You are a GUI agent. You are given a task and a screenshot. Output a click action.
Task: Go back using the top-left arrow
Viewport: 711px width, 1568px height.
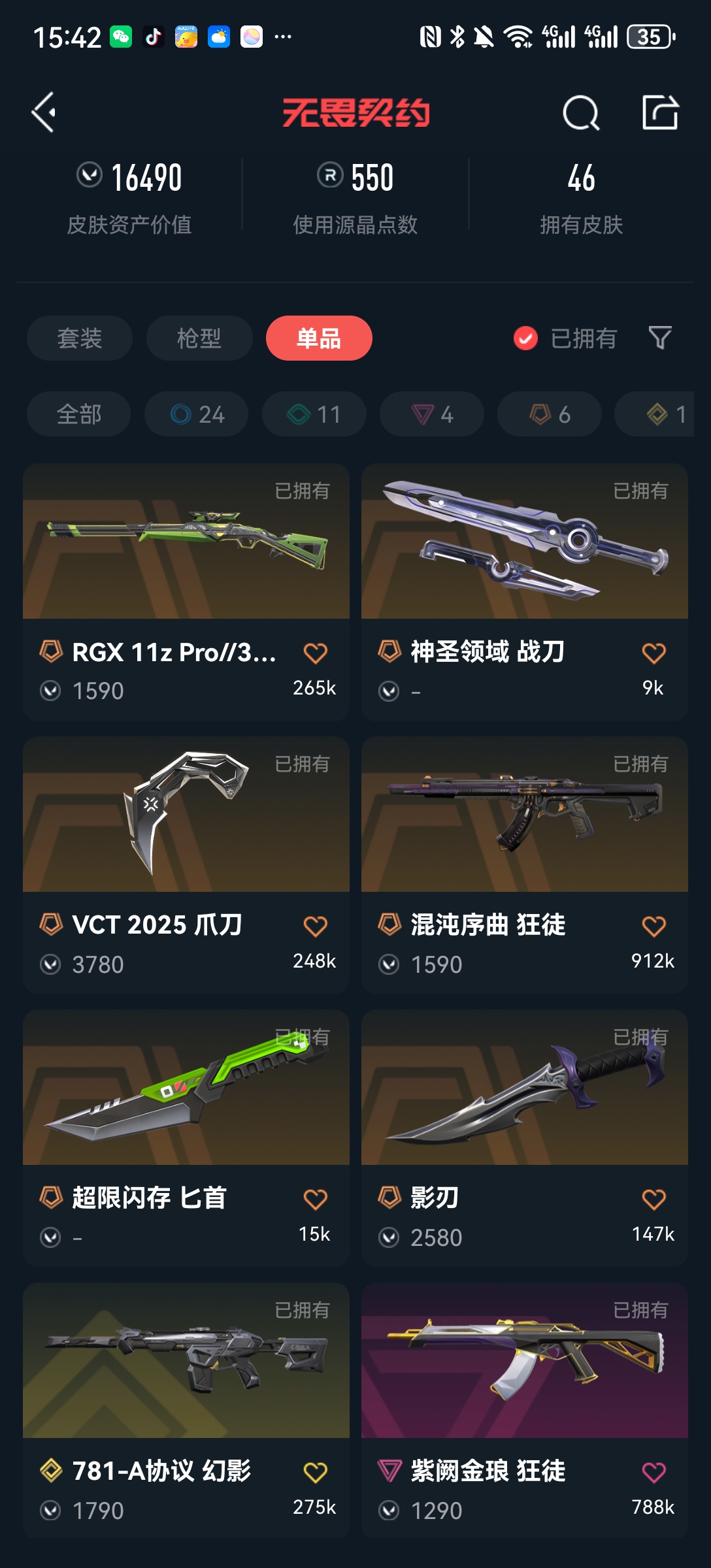pos(44,112)
